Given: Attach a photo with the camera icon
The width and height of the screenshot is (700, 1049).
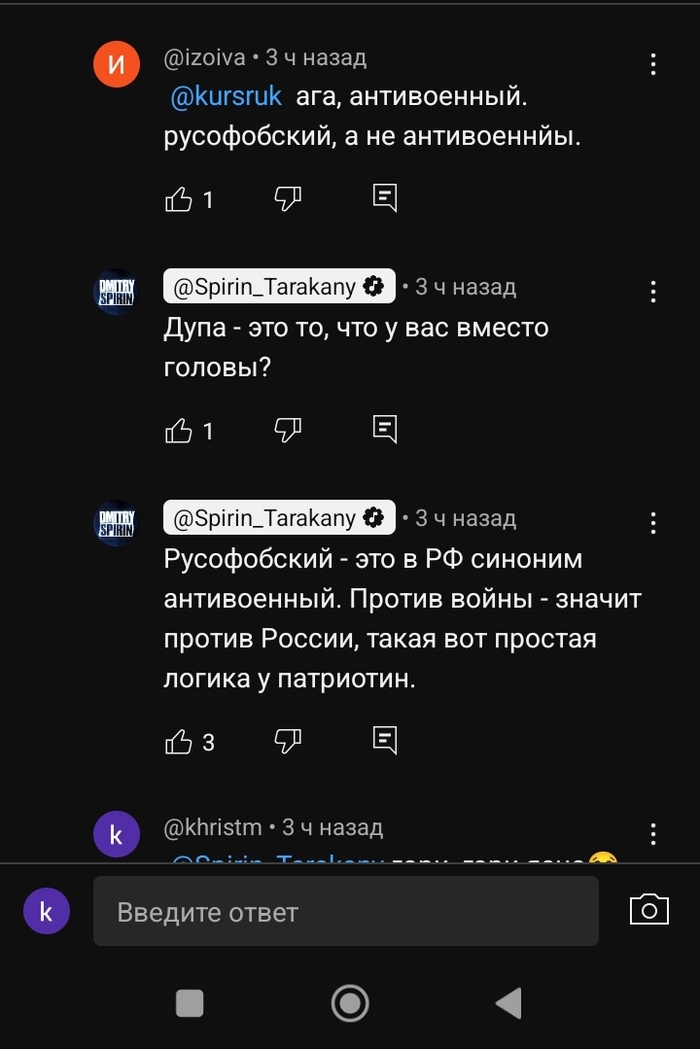Looking at the screenshot, I should click(649, 910).
